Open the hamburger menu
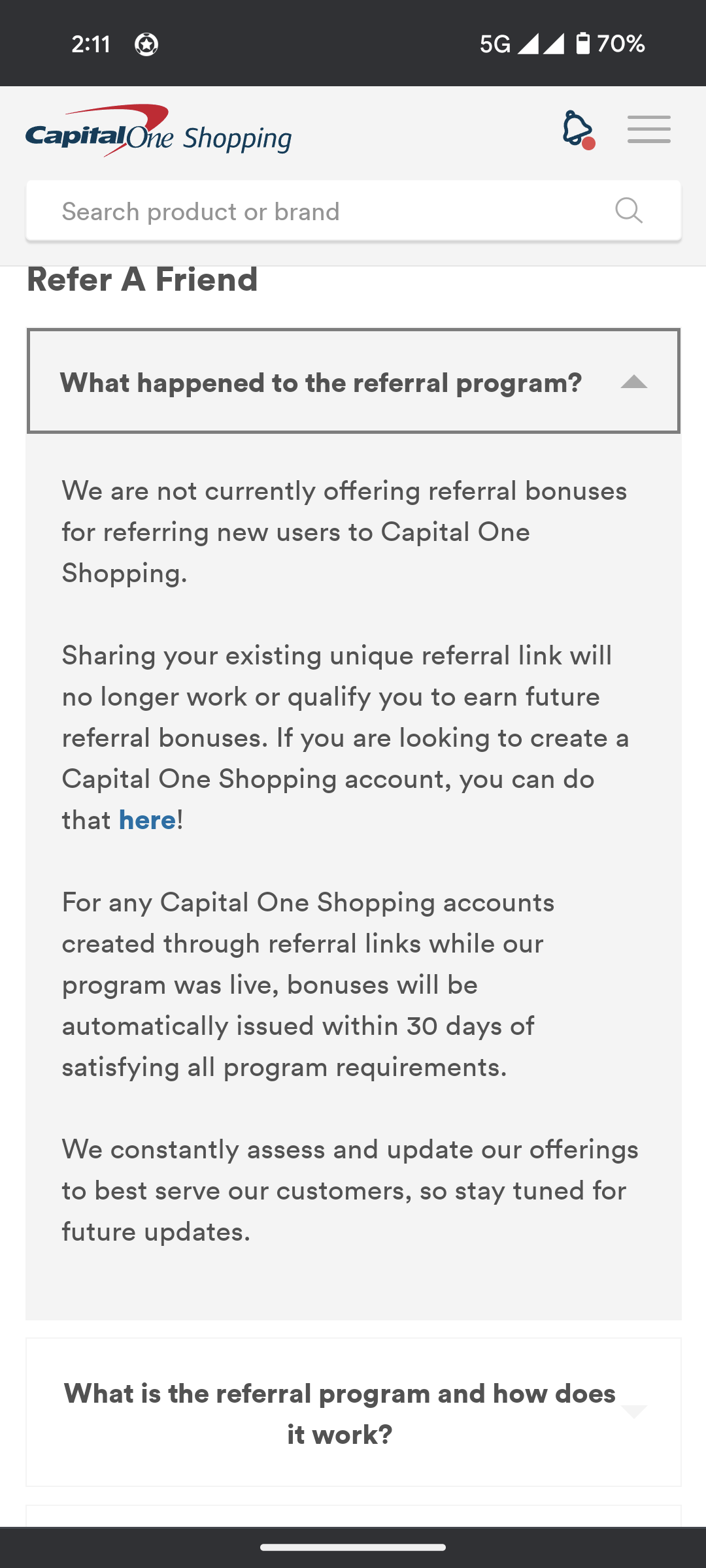The height and width of the screenshot is (1568, 706). 648,129
